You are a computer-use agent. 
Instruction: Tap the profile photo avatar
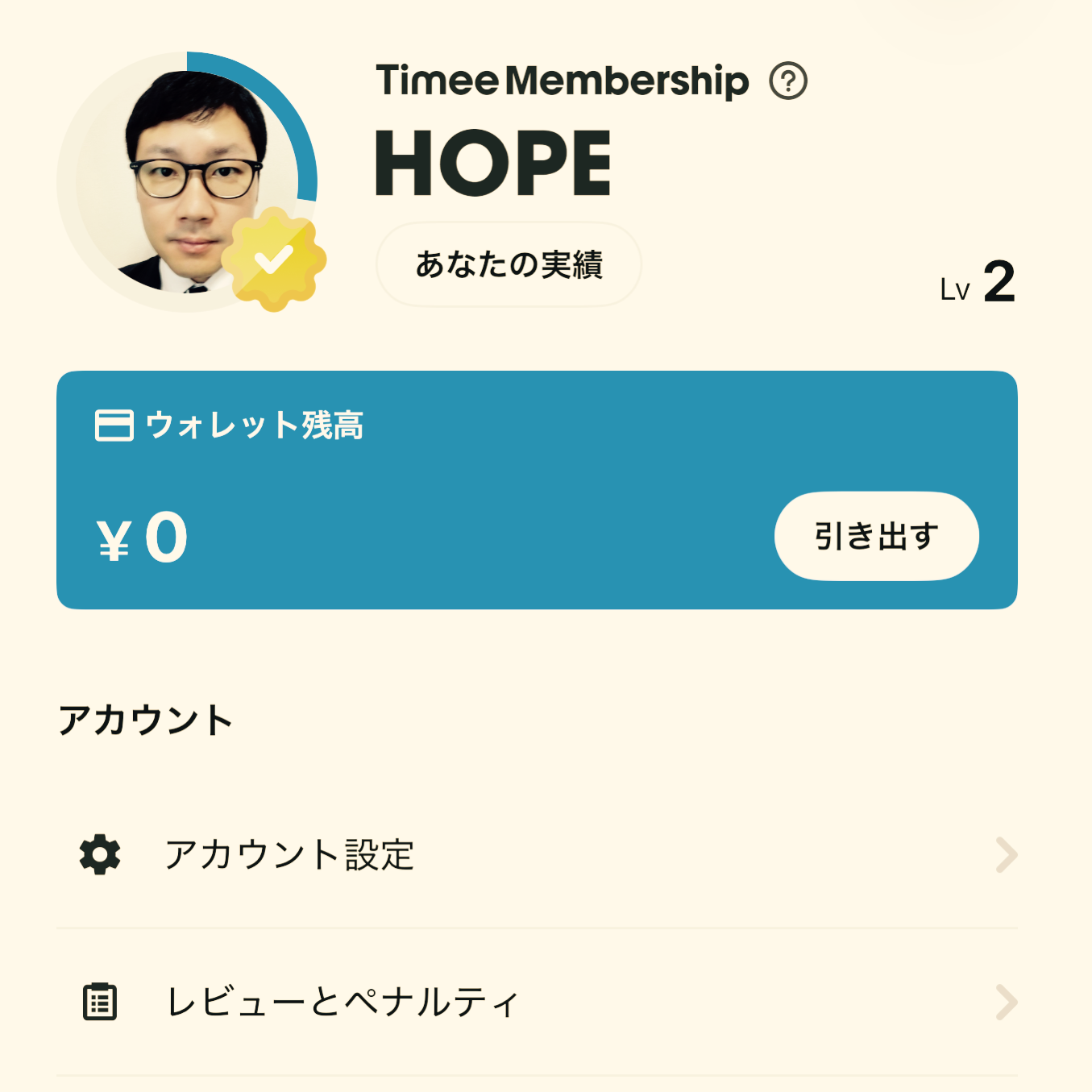tap(187, 183)
